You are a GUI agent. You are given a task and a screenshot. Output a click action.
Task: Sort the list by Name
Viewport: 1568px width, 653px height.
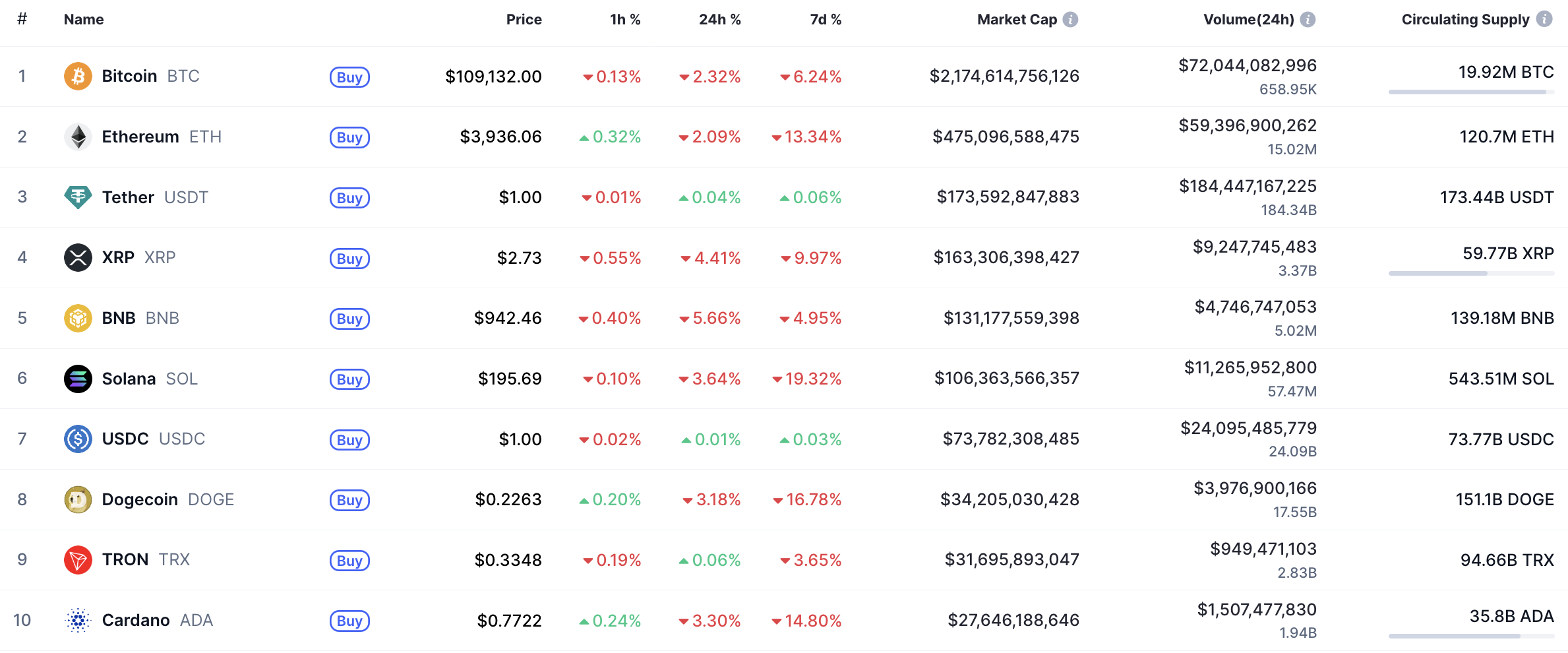(84, 20)
